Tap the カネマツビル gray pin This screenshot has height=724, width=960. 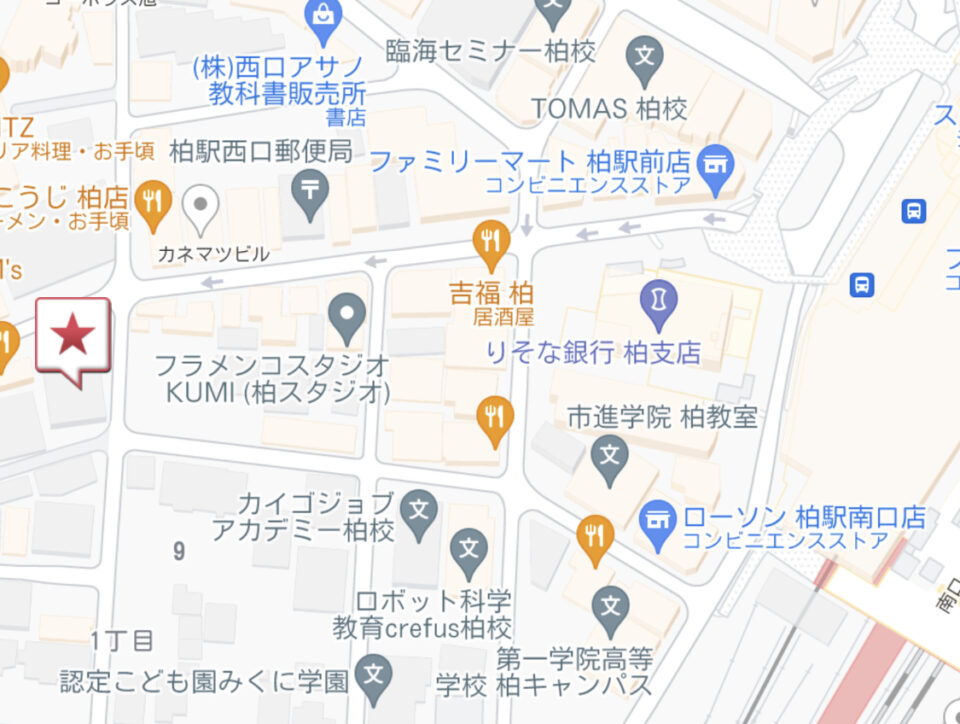pos(201,208)
